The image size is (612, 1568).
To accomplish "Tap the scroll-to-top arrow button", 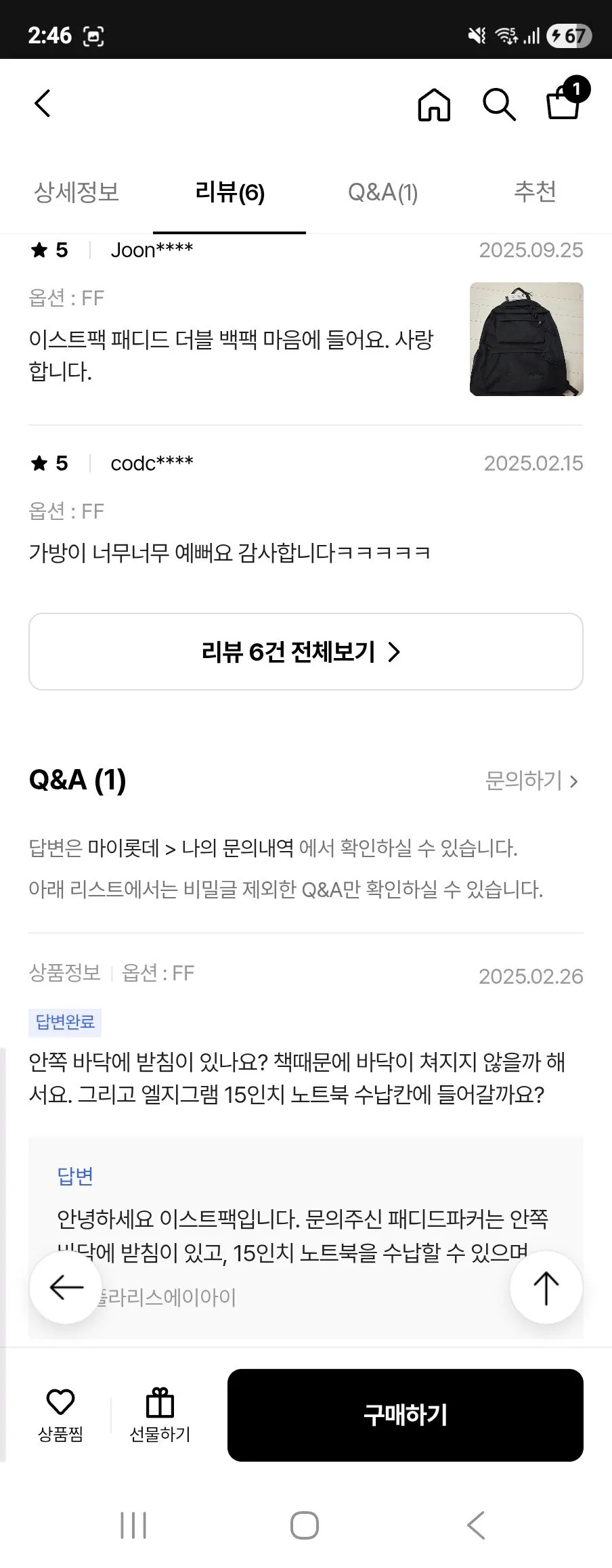I will pyautogui.click(x=546, y=1288).
